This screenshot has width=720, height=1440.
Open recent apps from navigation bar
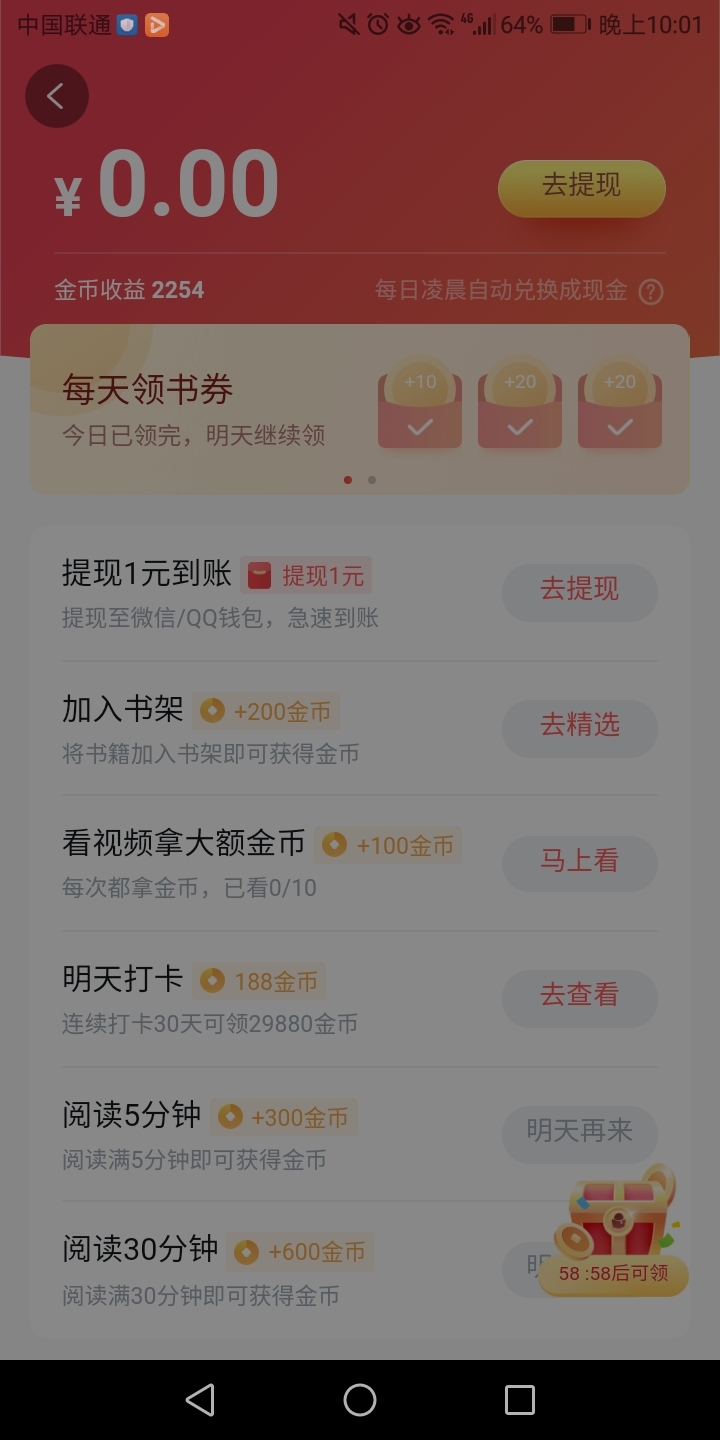pos(520,1400)
